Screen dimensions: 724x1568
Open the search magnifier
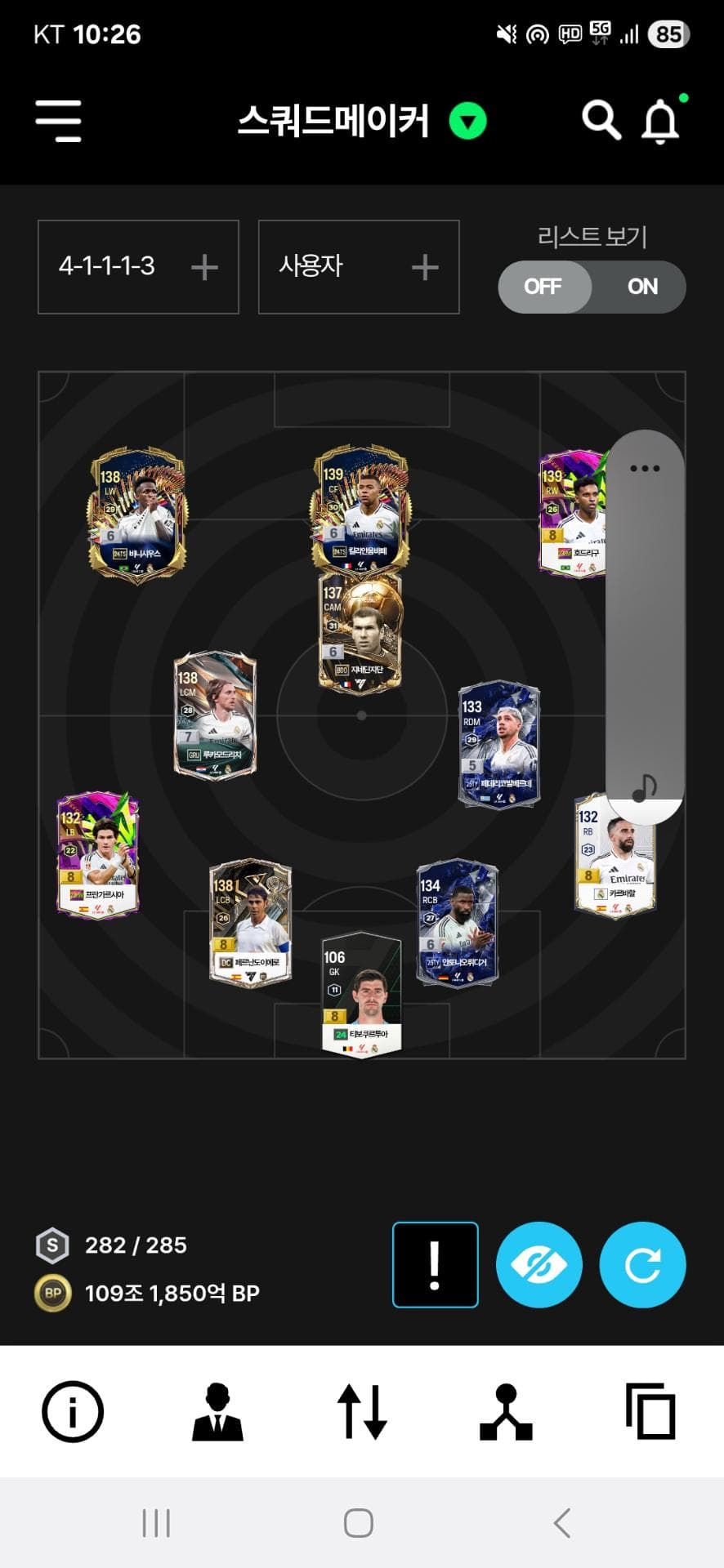tap(601, 121)
